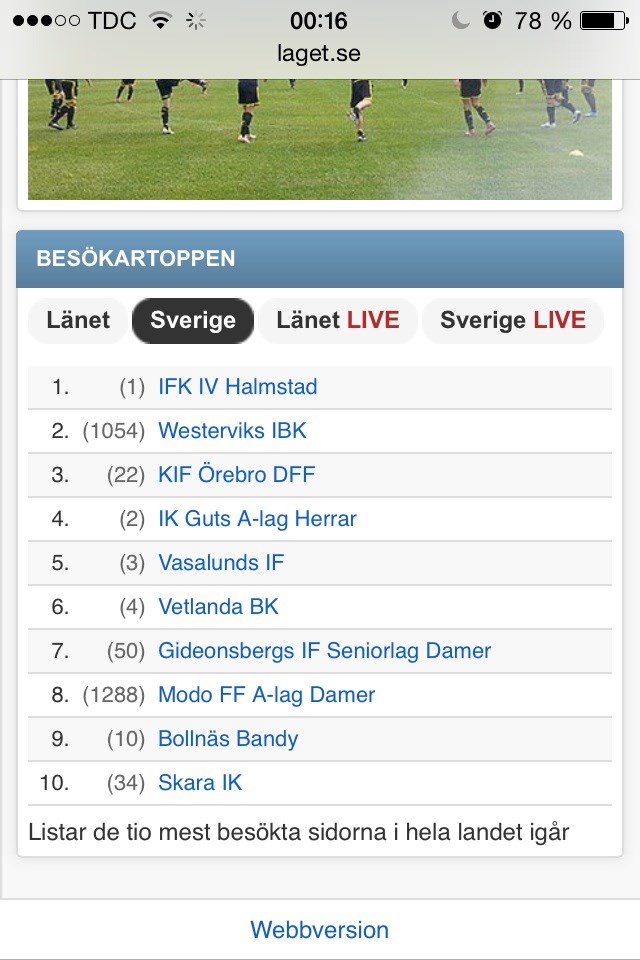Select the Sverige tab

193,321
